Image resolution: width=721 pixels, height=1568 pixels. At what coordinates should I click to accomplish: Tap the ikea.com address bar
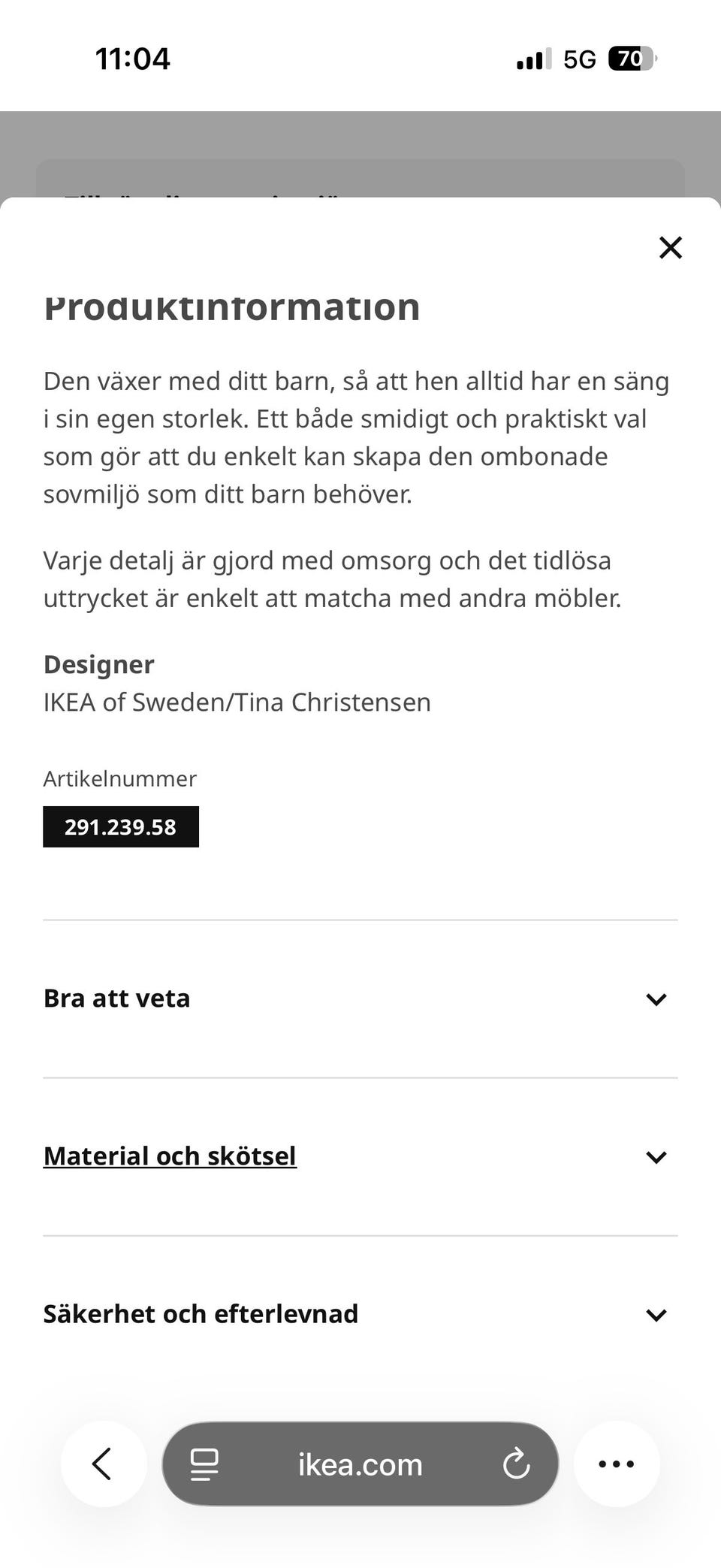358,1463
